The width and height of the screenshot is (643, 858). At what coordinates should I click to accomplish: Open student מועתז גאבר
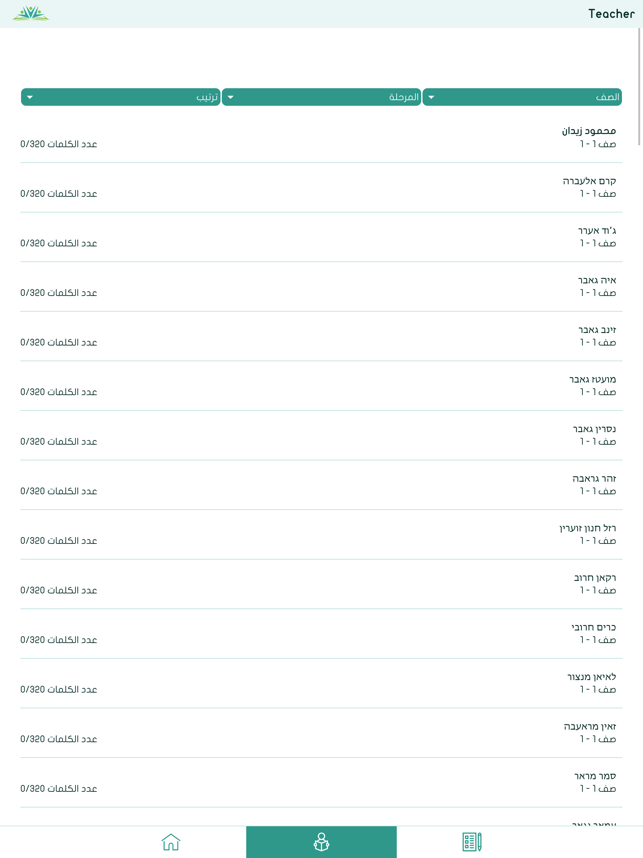[x=320, y=386]
